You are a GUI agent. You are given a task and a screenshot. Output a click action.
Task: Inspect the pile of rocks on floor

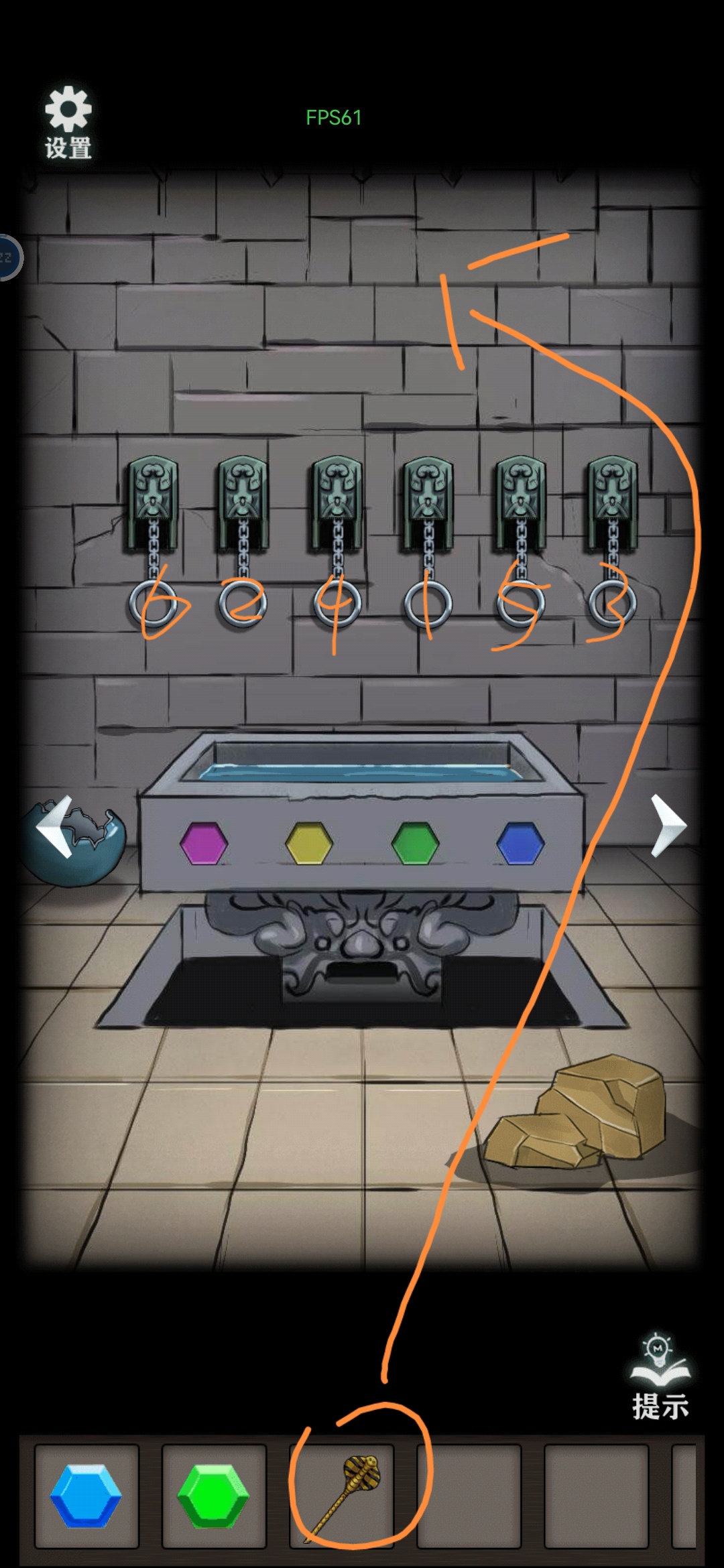(580, 1116)
